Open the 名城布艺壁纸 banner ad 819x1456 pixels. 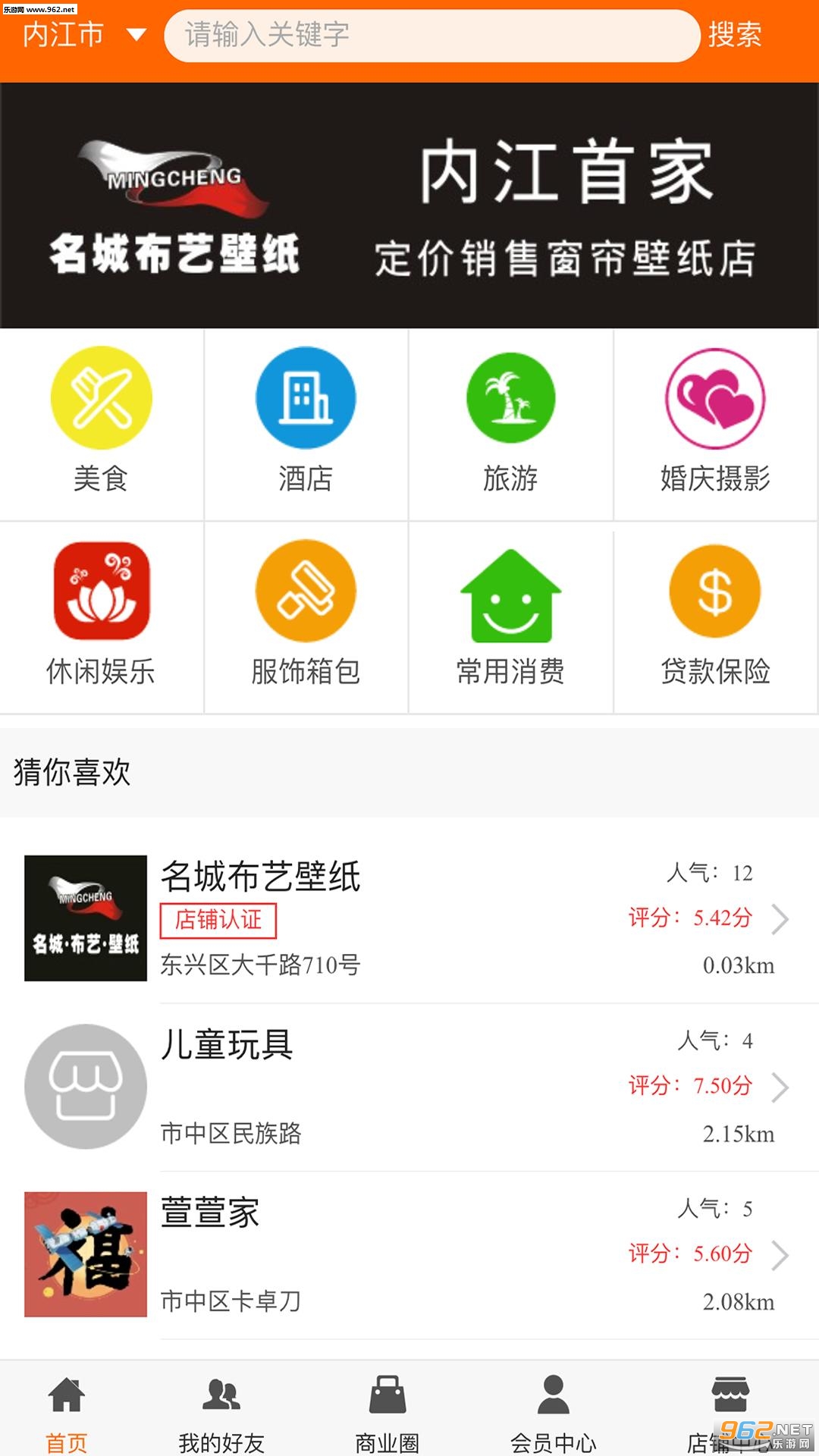tap(409, 206)
